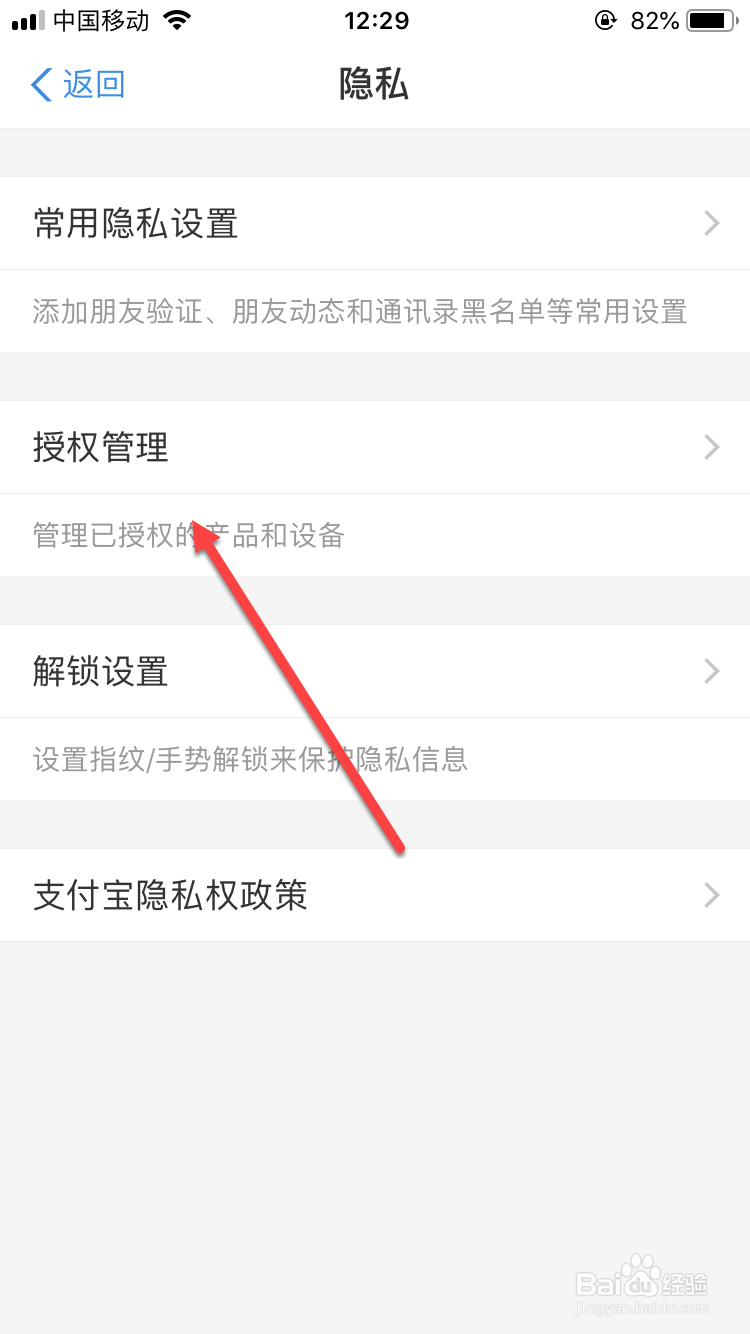Viewport: 750px width, 1334px height.
Task: Expand the 解锁设置 row chevron
Action: point(711,671)
